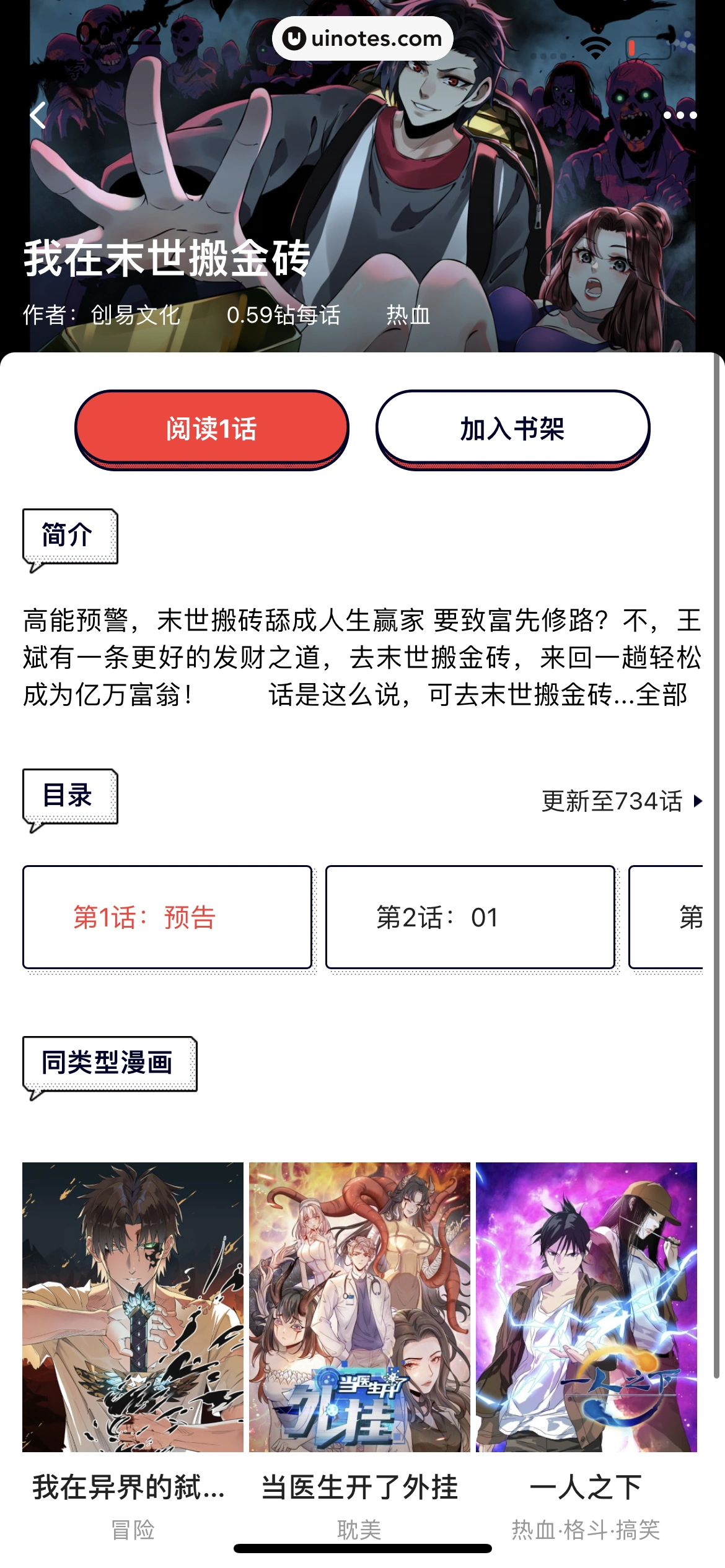This screenshot has width=725, height=1568.
Task: Open the comic 我在异界的弑…
Action: 133,1308
